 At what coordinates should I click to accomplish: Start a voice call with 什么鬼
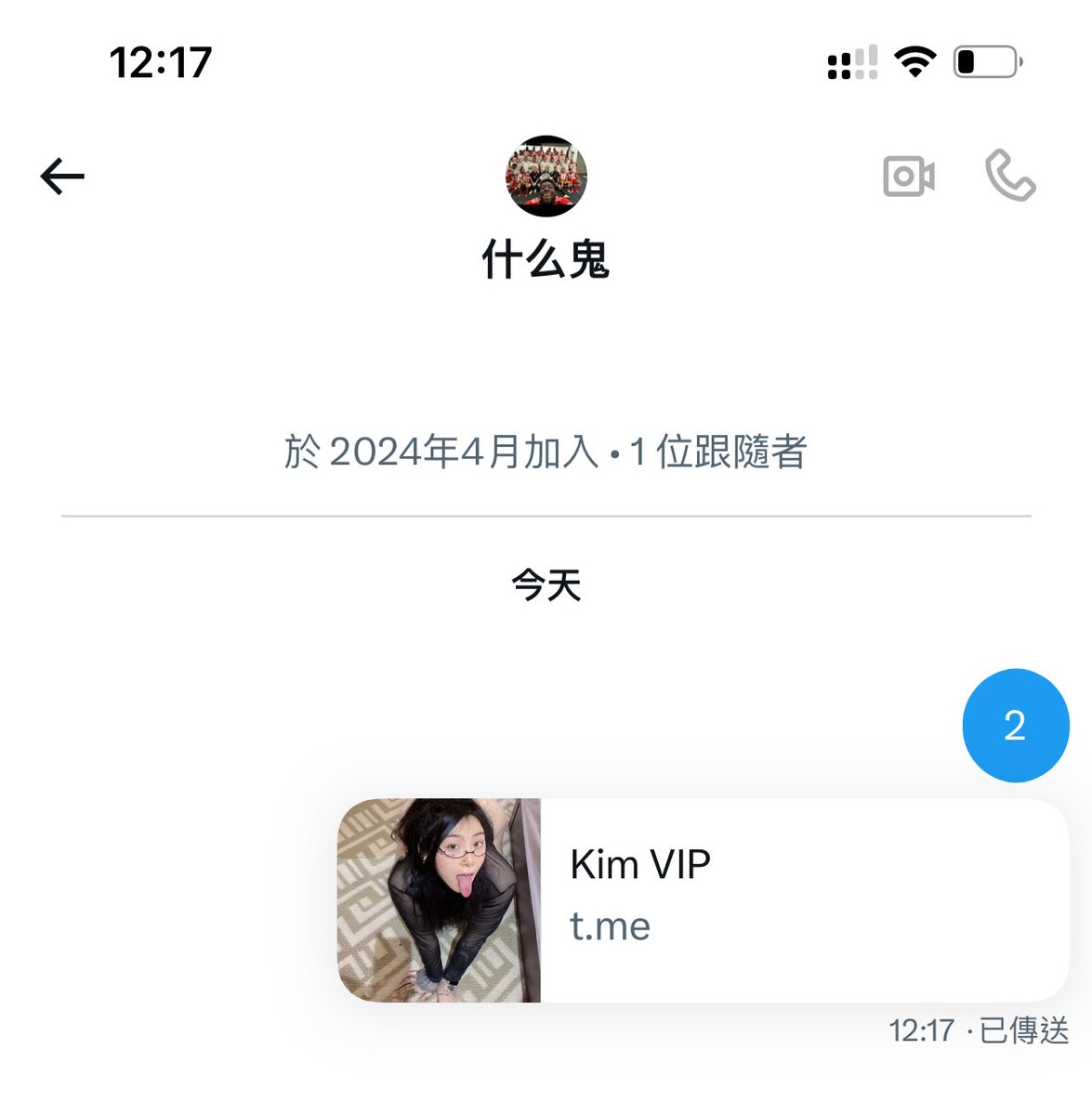(x=1010, y=176)
